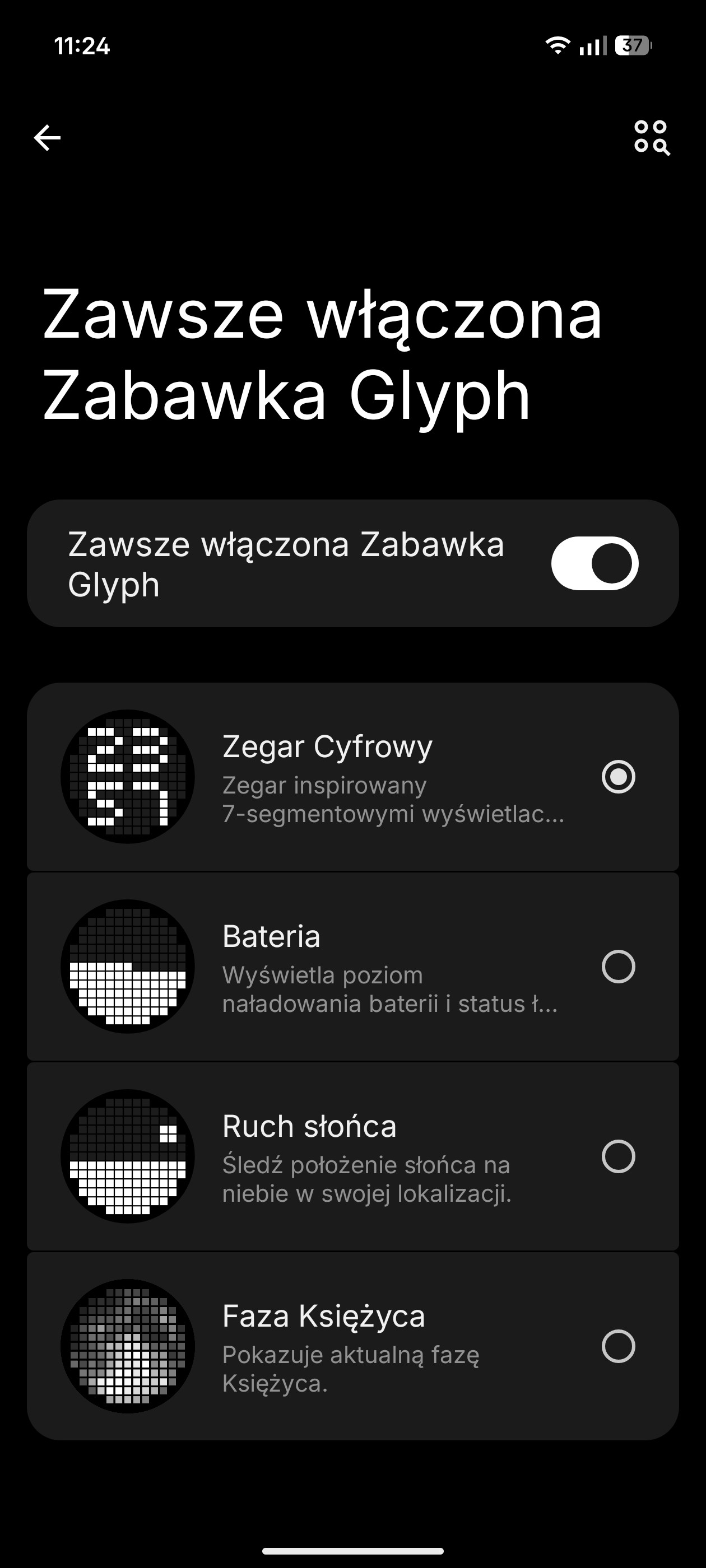The image size is (706, 1568).
Task: Select Faza Księżyca radio button
Action: tap(617, 1346)
